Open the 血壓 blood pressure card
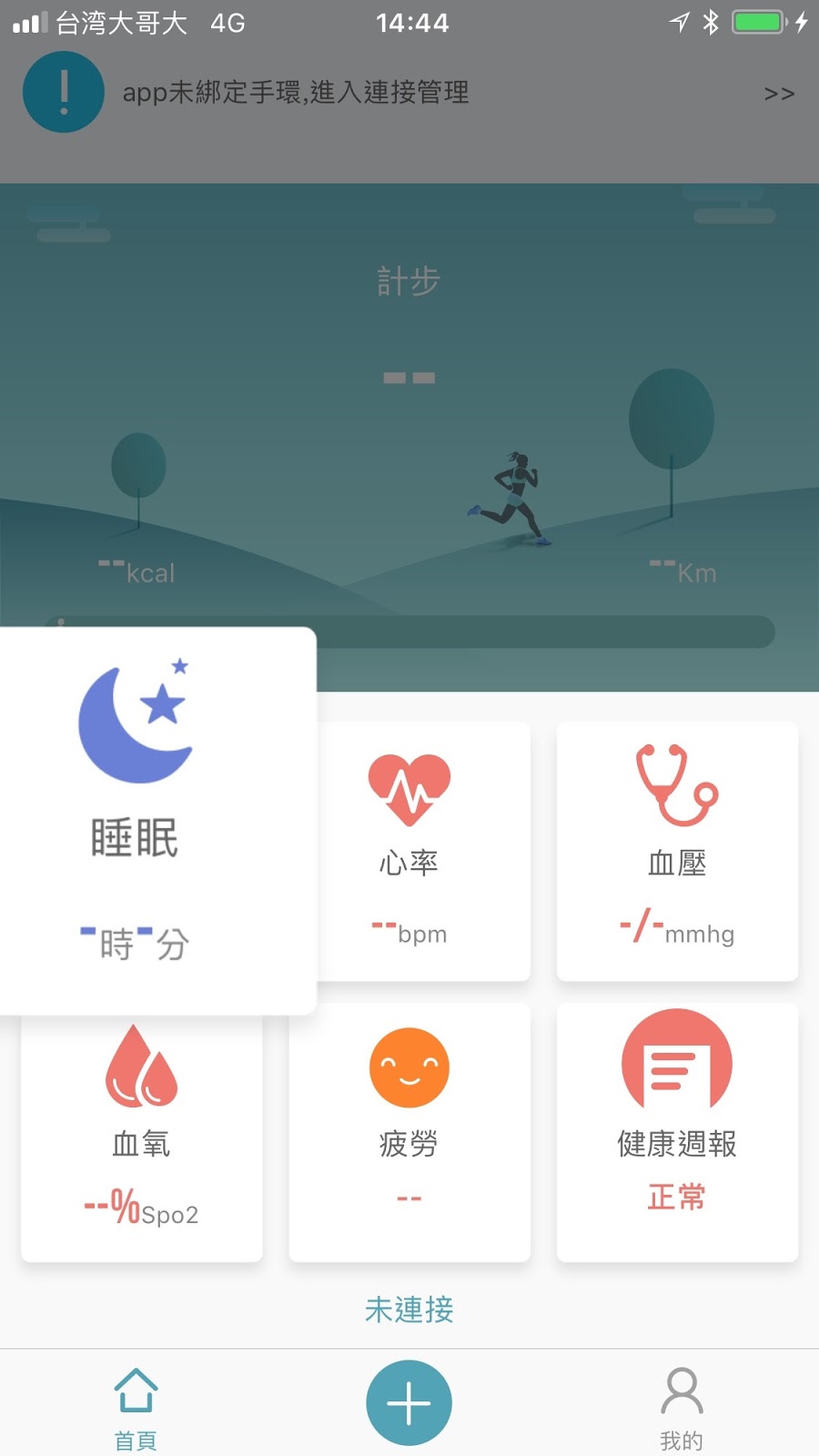Image resolution: width=819 pixels, height=1456 pixels. click(x=677, y=851)
